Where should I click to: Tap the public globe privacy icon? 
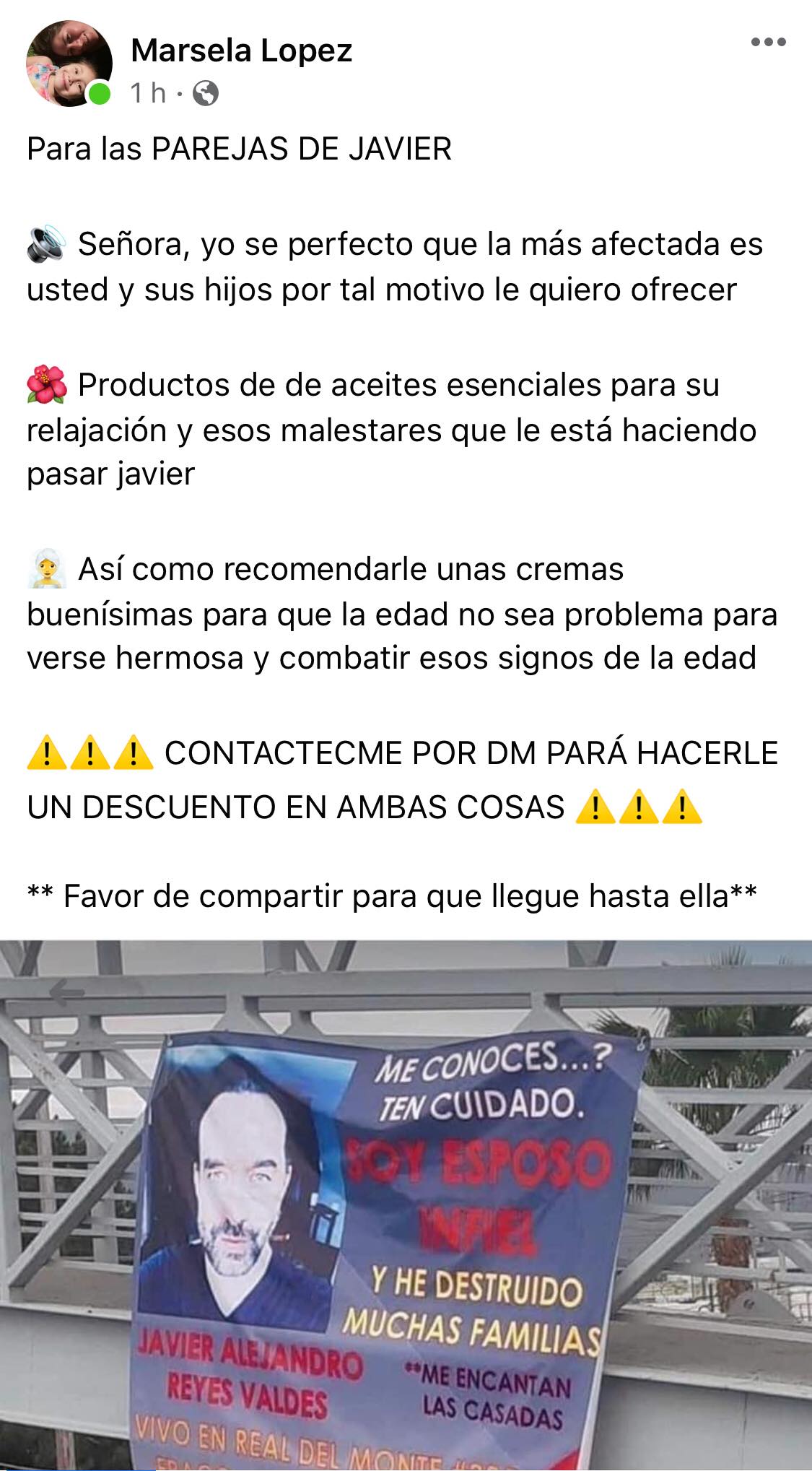(206, 93)
